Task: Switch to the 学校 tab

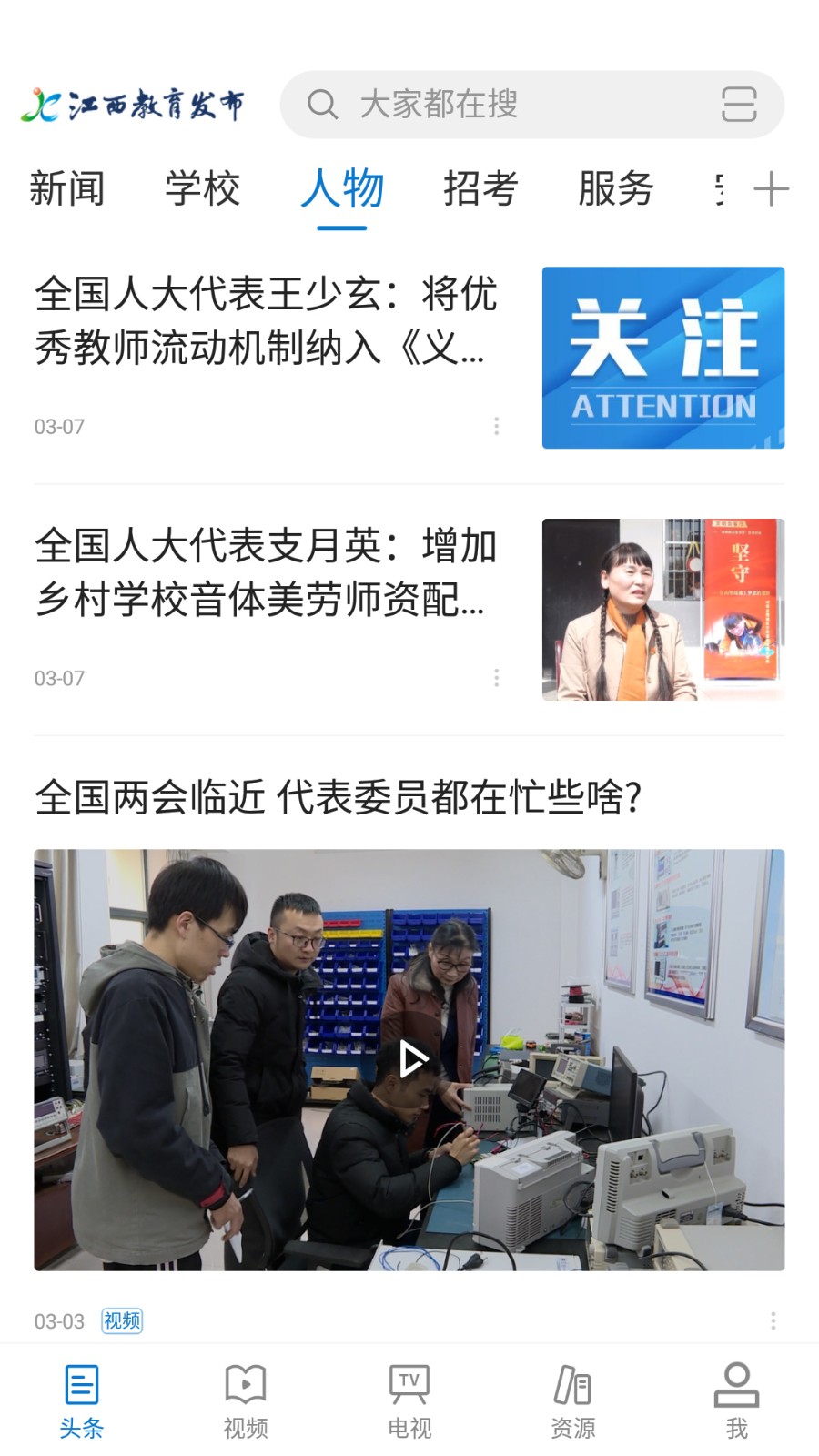Action: (x=202, y=189)
